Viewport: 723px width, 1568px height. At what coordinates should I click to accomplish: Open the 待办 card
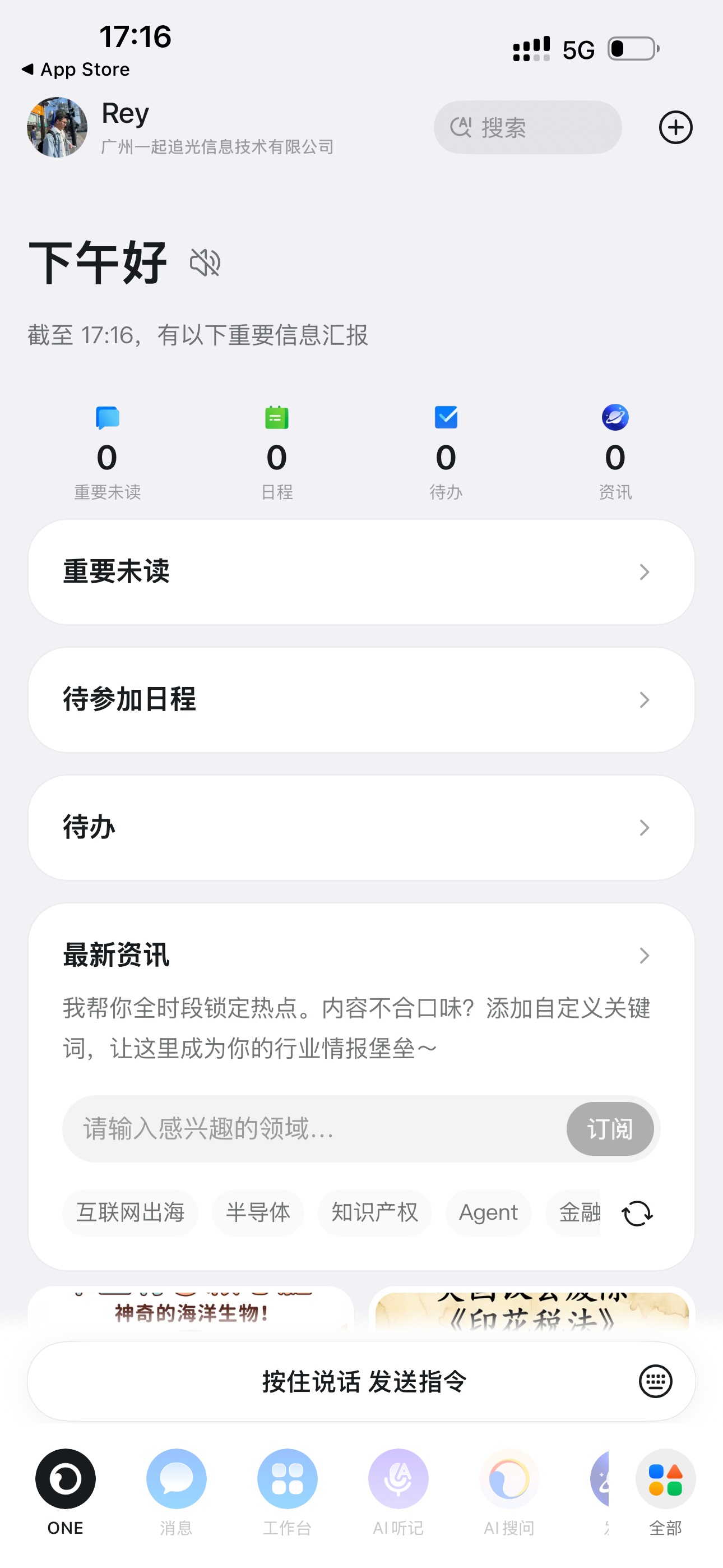[361, 827]
